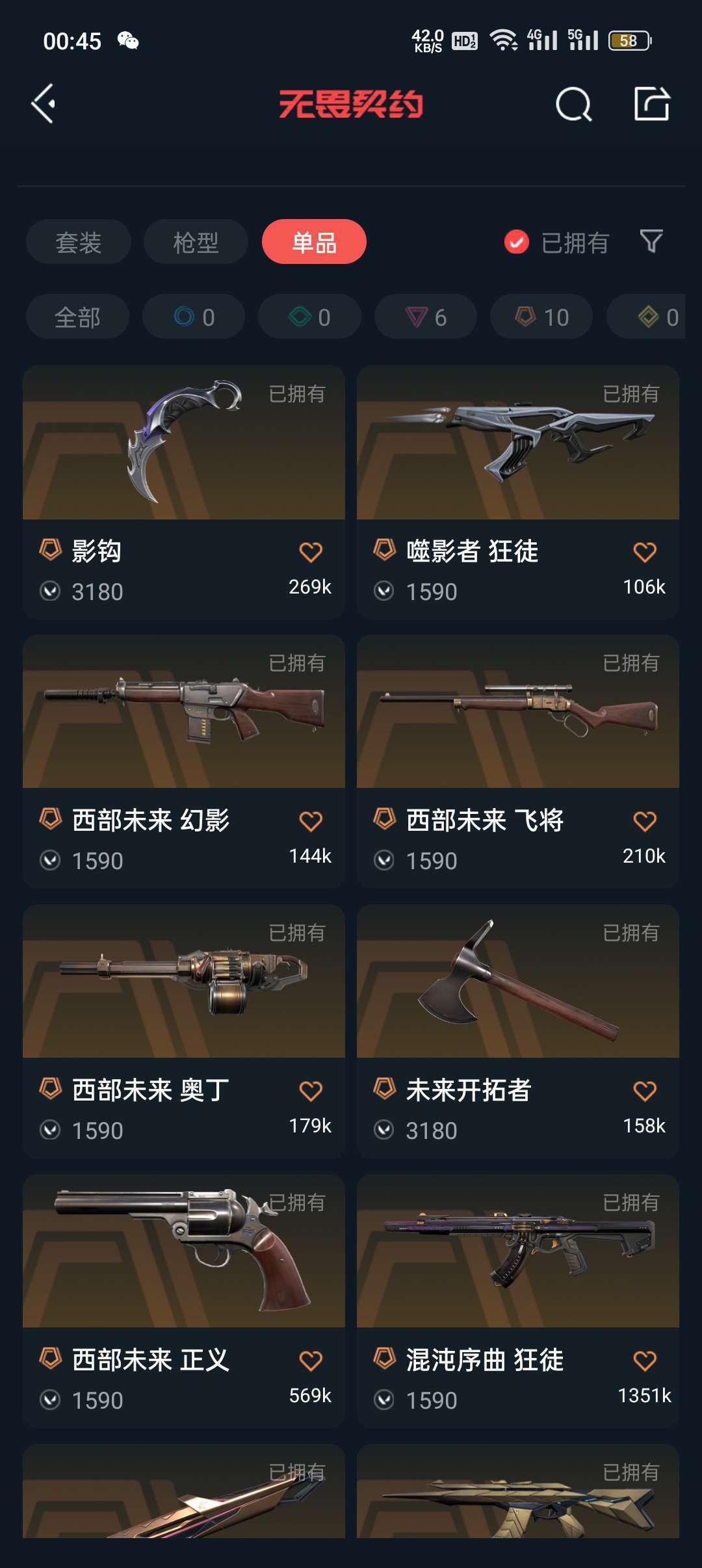Filter by the orange tier chip with 10

541,317
